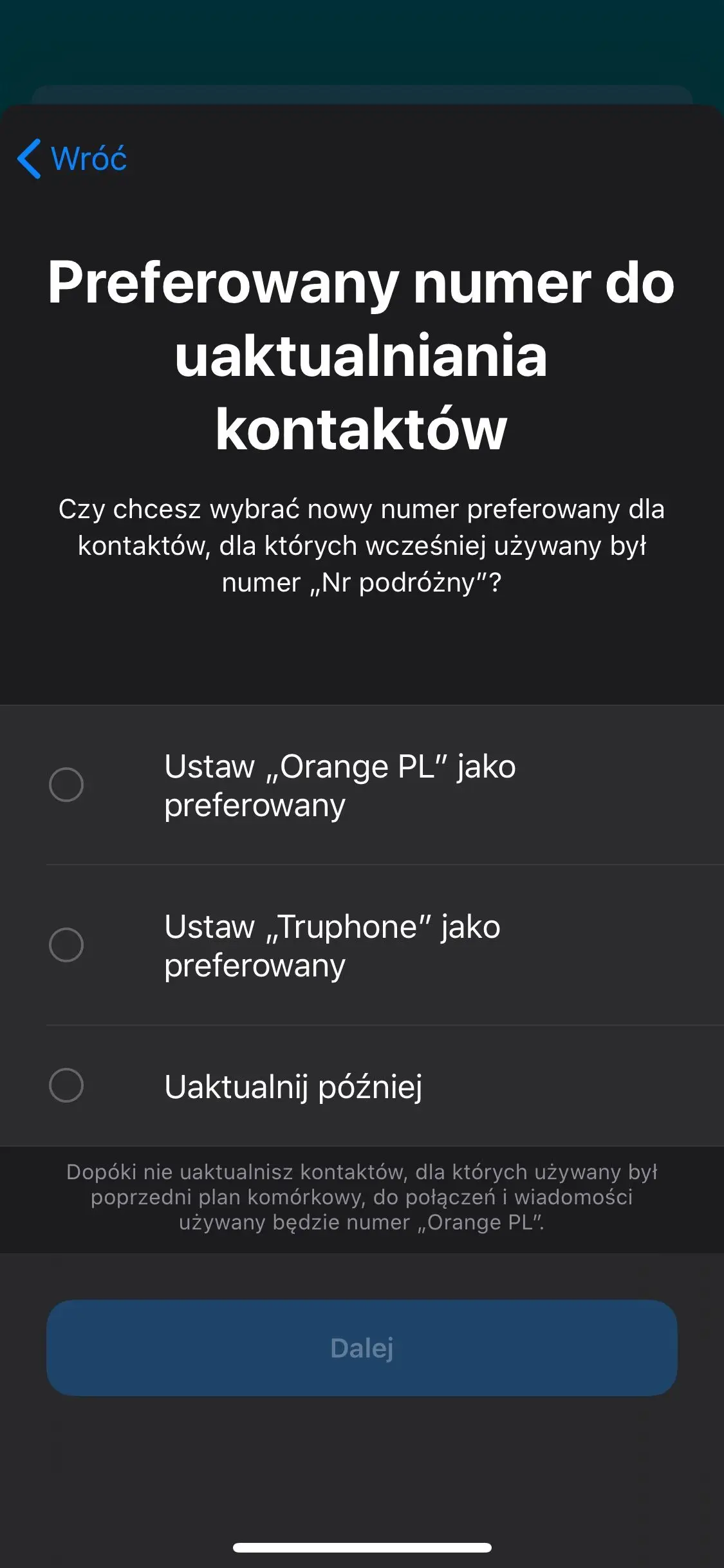Viewport: 724px width, 1568px height.
Task: Go back with the Wróć button
Action: pyautogui.click(x=72, y=158)
